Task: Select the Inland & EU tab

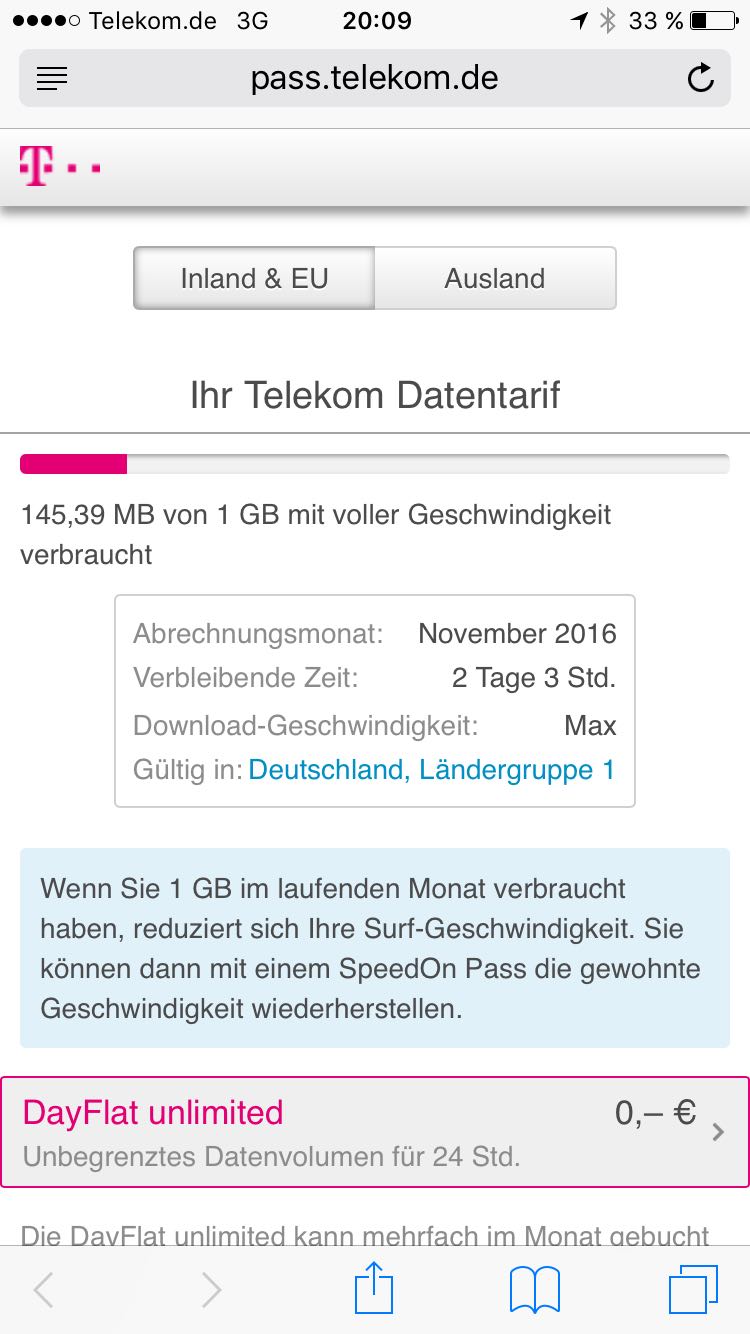Action: pyautogui.click(x=254, y=278)
